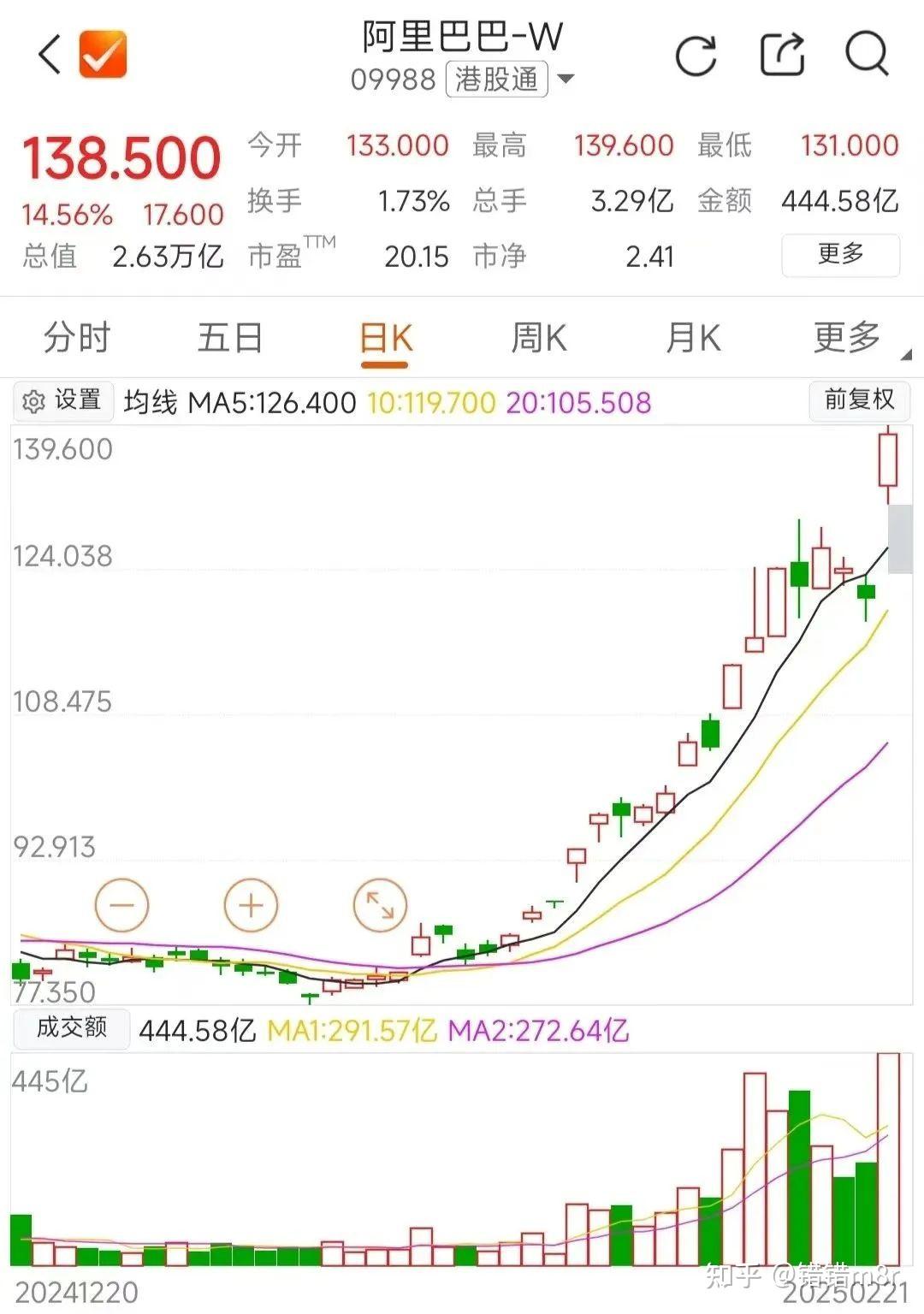Zoom out using the minus icon

121,904
